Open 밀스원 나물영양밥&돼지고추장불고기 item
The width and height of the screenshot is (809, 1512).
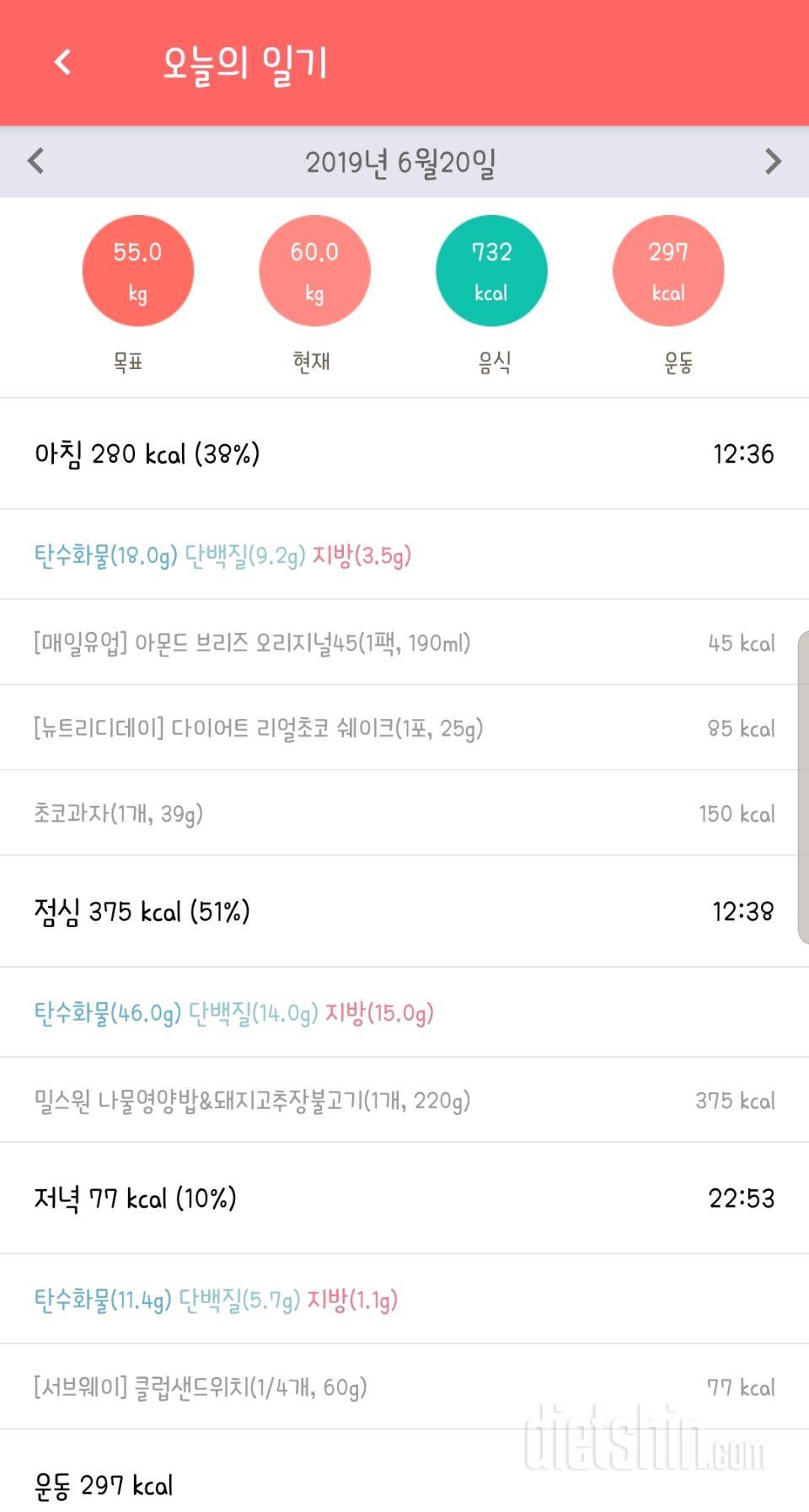404,1101
